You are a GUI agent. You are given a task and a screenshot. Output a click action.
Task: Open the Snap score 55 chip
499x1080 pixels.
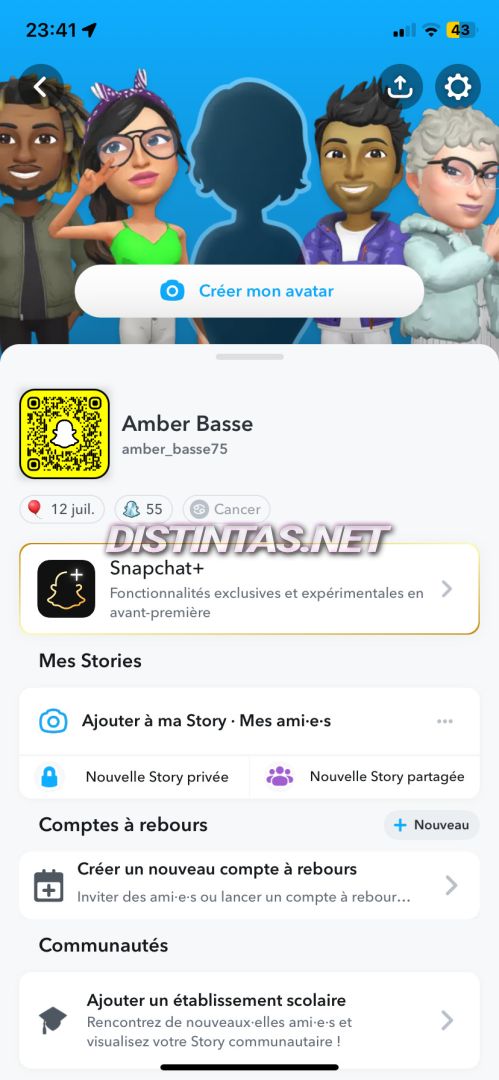click(143, 509)
